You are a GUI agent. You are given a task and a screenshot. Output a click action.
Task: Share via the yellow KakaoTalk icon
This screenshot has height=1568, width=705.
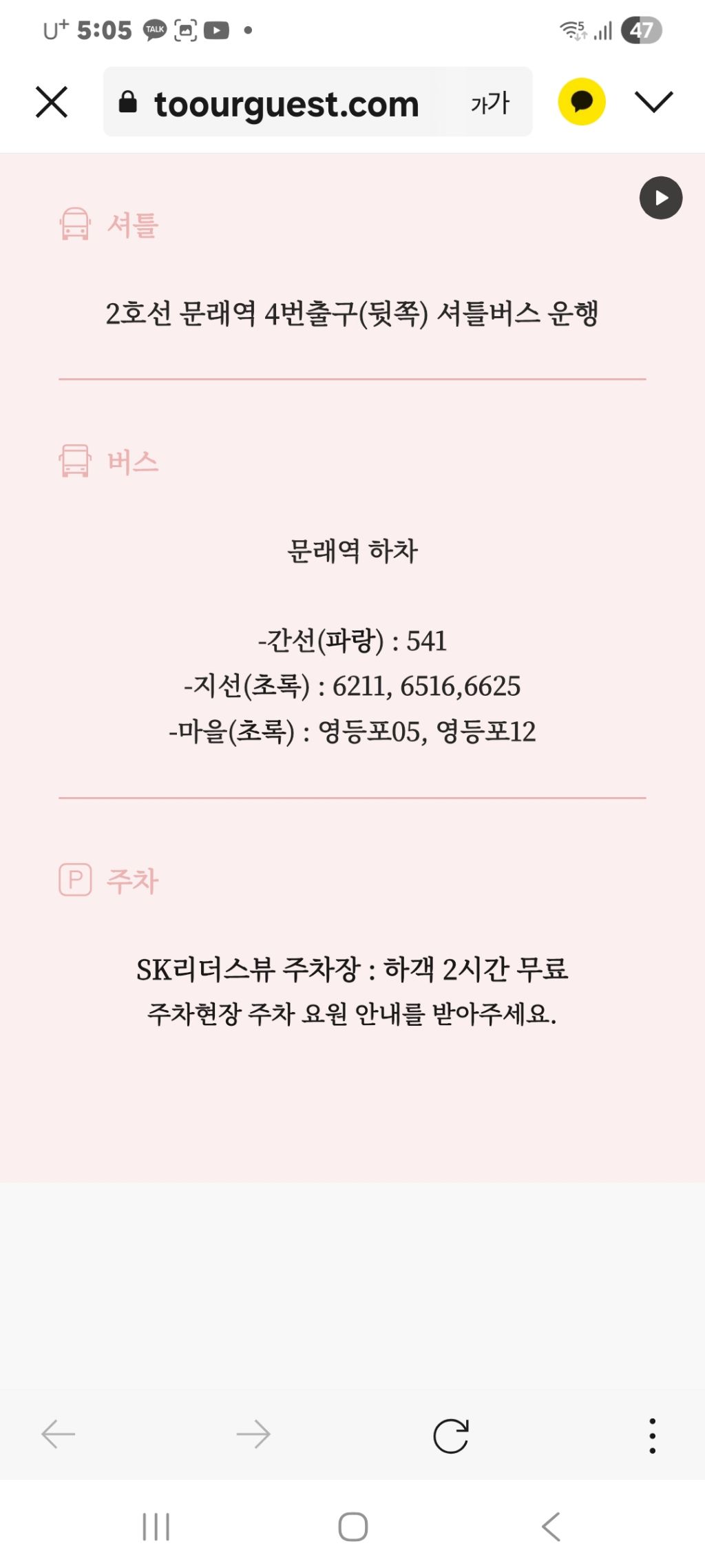582,102
